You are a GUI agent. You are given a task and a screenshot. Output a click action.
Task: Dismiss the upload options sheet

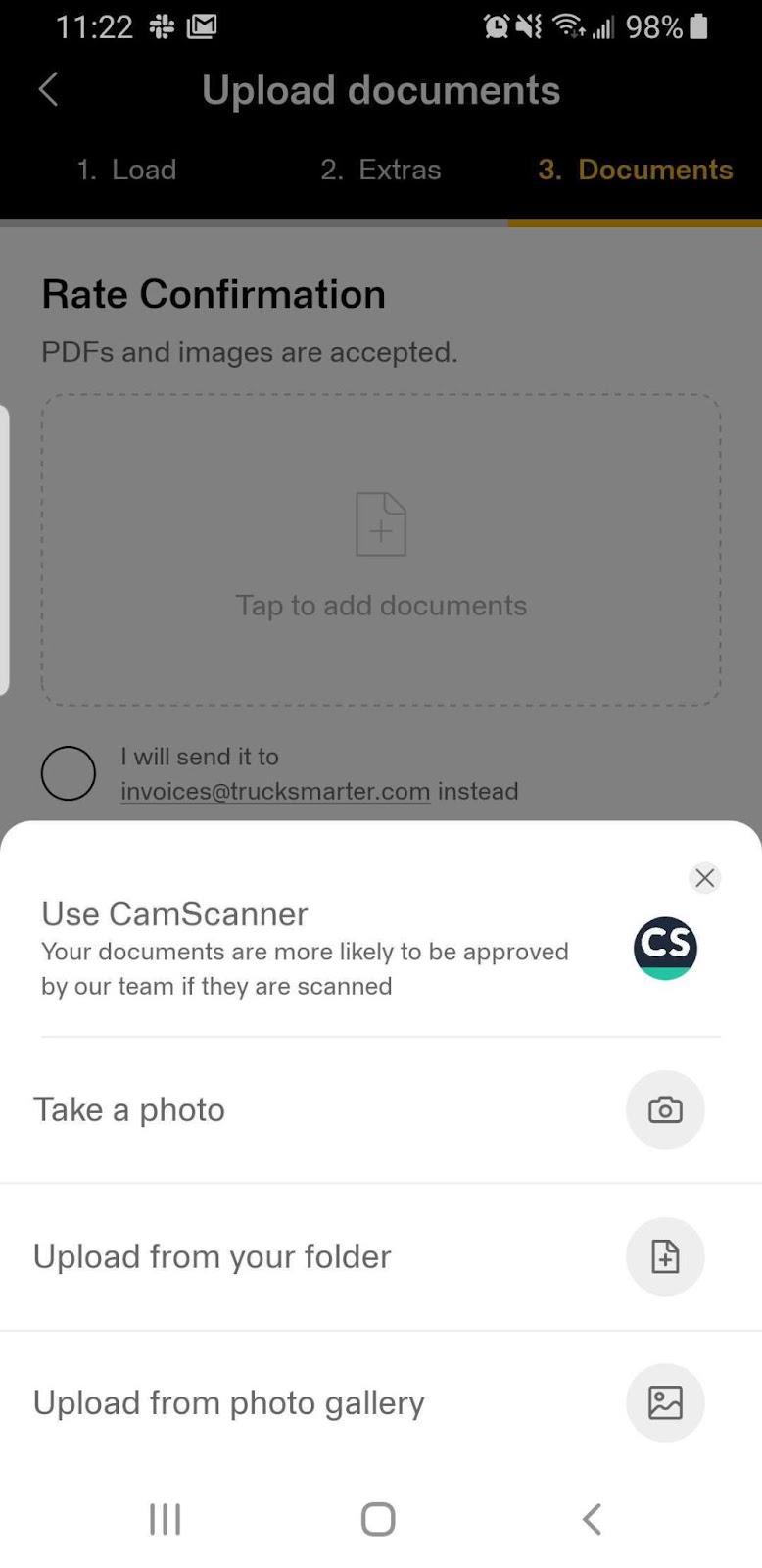click(704, 877)
